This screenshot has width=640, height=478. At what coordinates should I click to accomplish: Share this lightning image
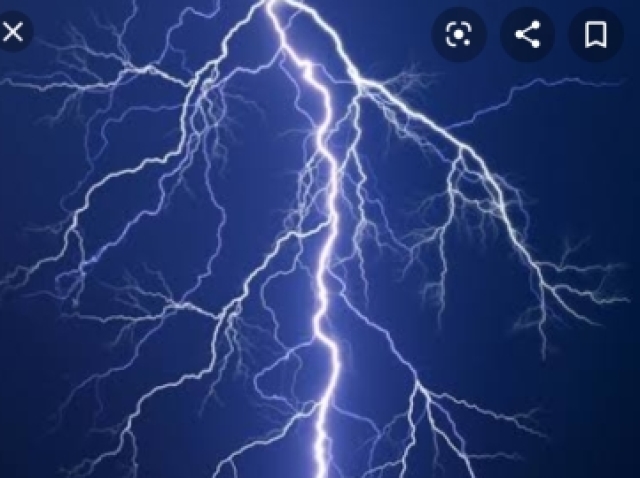pyautogui.click(x=527, y=35)
